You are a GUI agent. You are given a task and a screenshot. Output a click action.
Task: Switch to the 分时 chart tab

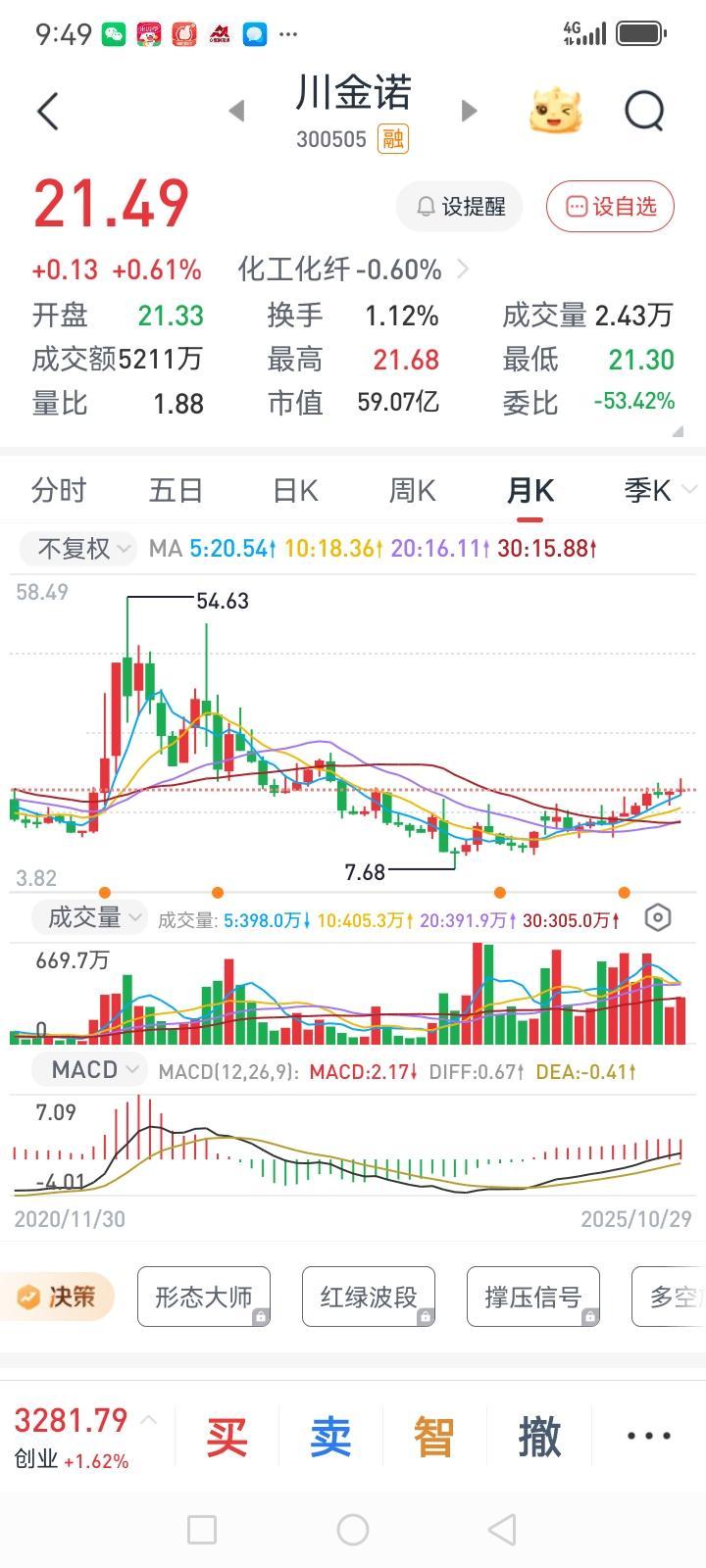point(60,490)
